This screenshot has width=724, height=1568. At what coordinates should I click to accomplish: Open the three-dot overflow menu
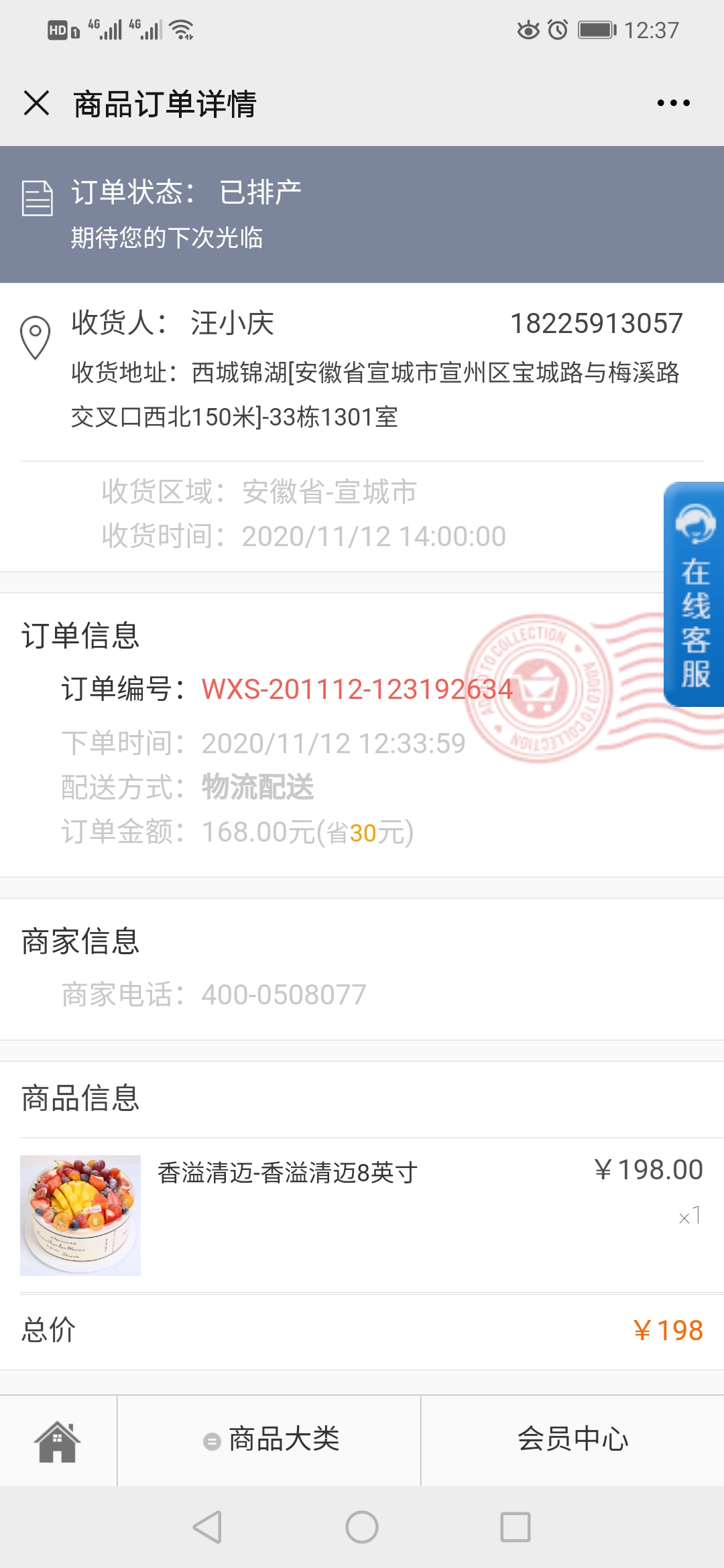tap(673, 103)
